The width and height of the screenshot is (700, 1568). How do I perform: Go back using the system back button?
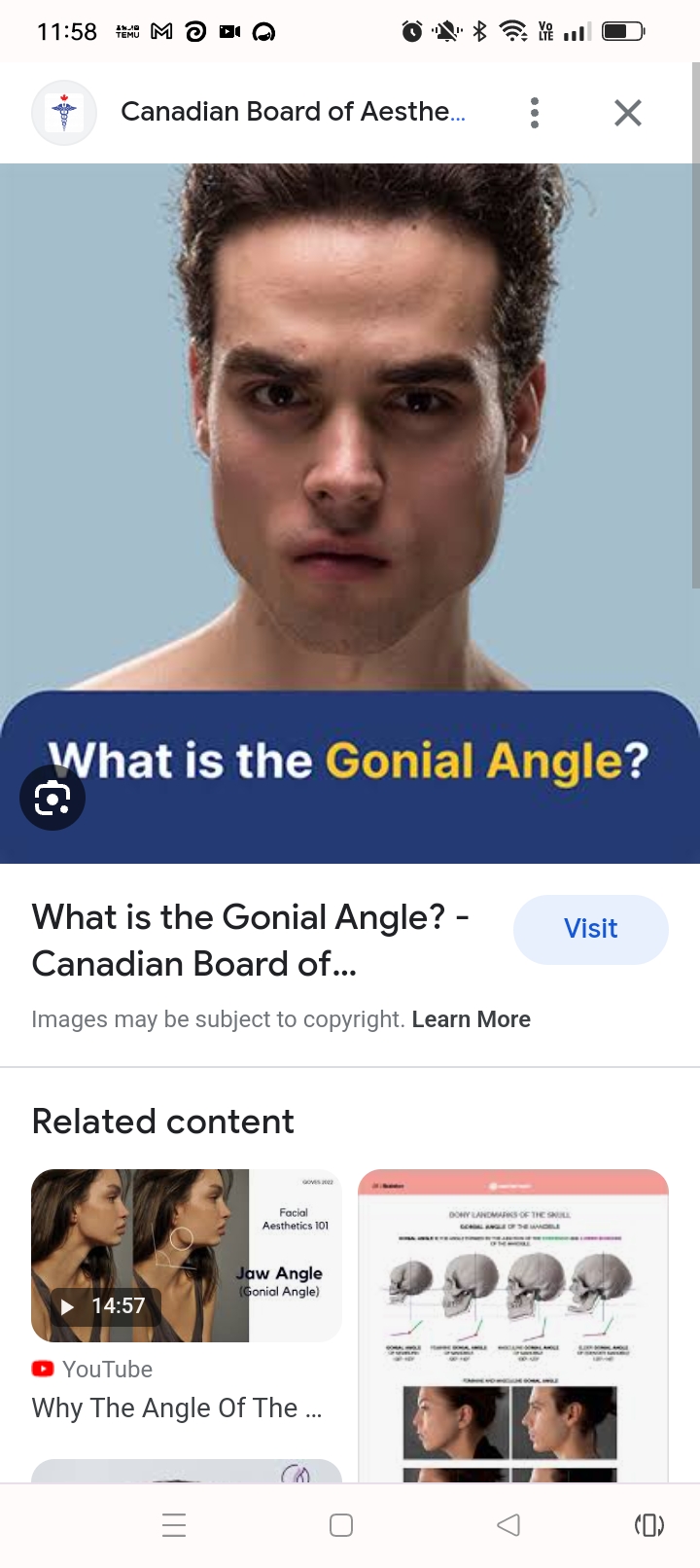coord(507,1524)
